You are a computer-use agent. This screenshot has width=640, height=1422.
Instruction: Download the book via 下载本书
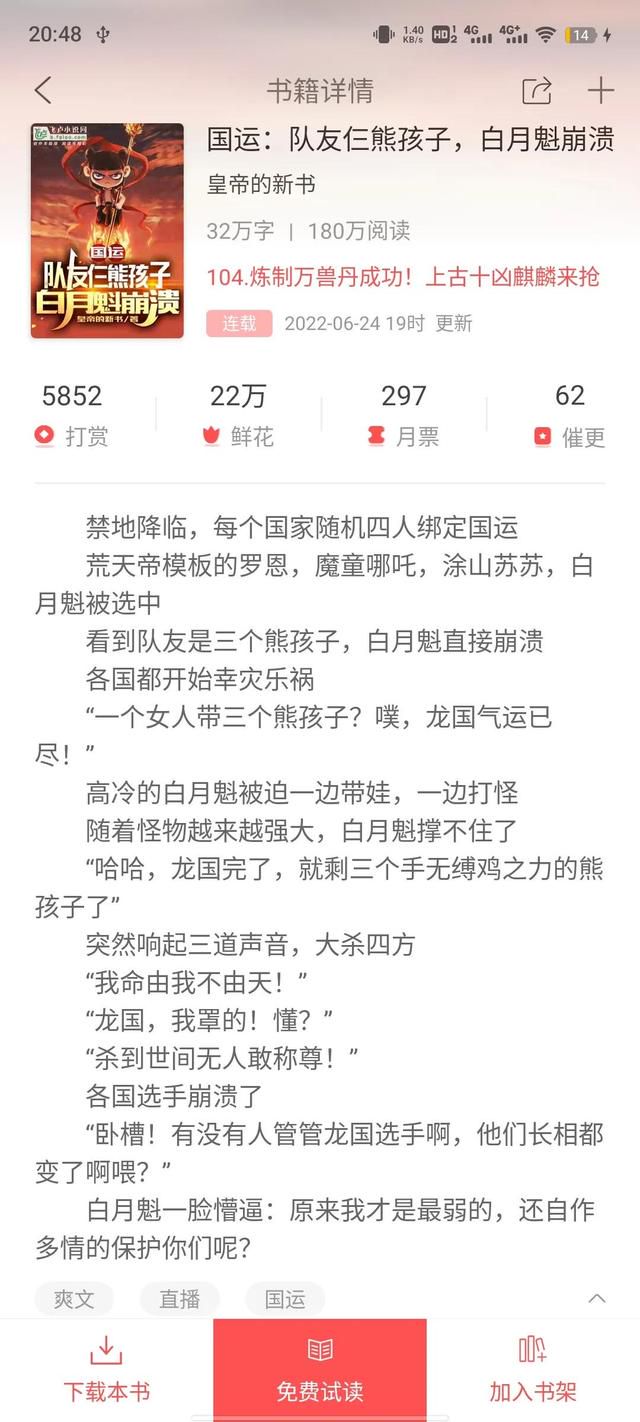[106, 1370]
